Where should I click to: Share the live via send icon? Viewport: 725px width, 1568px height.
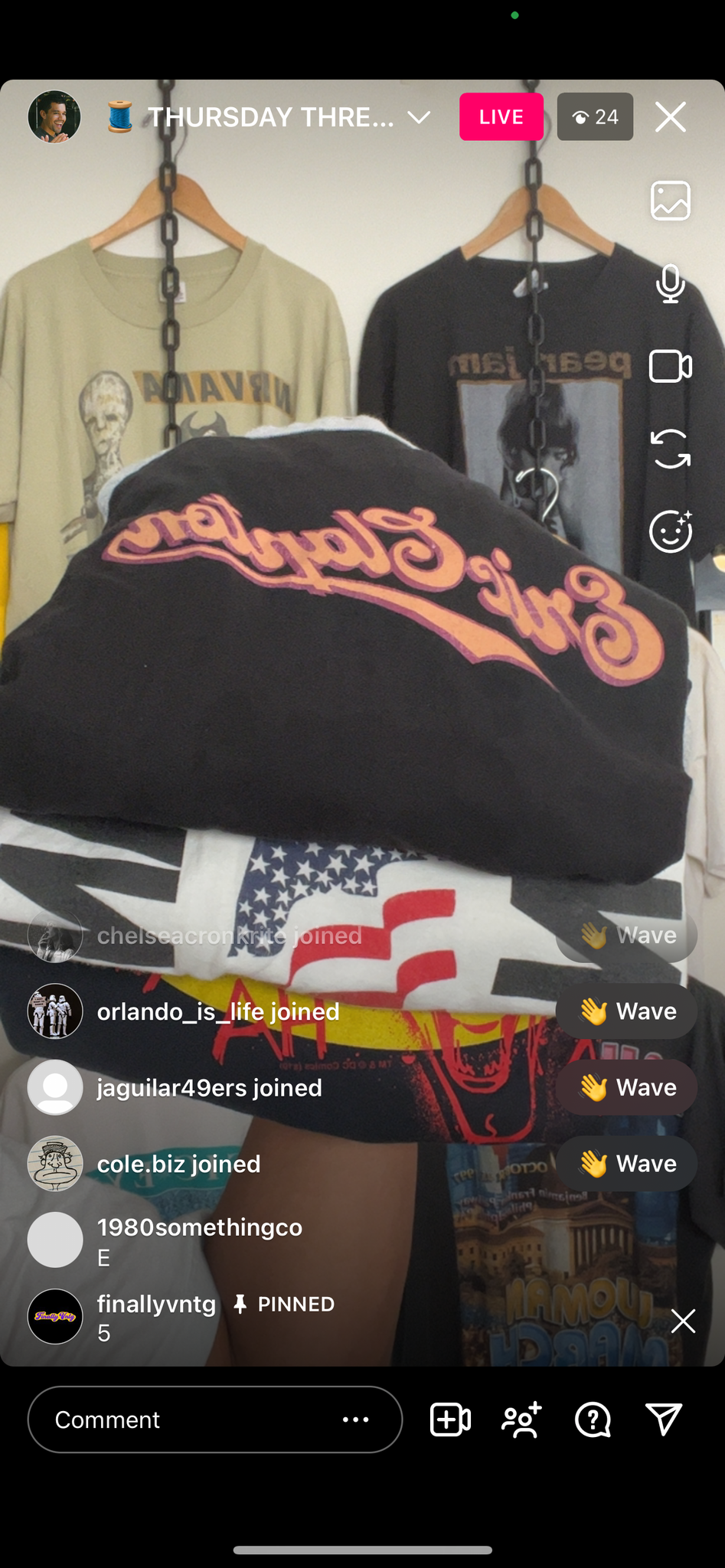coord(664,1419)
